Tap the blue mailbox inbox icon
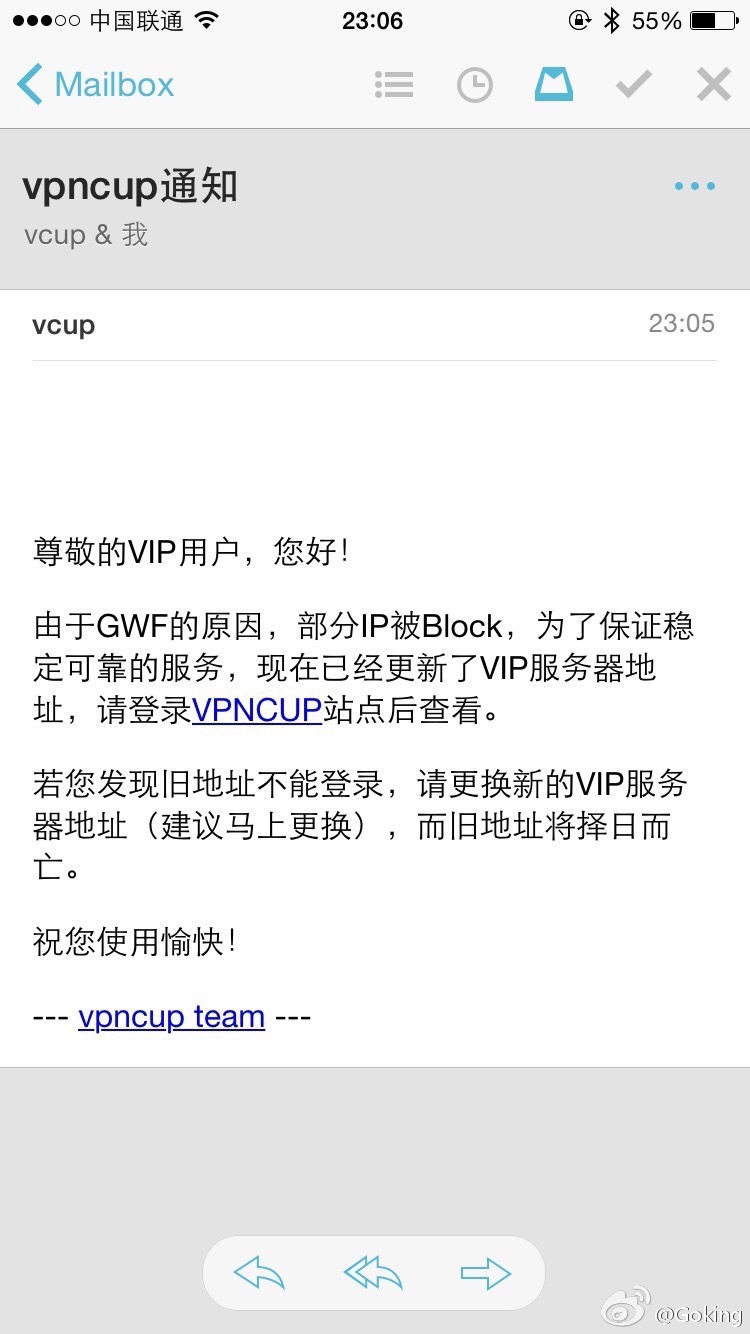750x1334 pixels. (554, 85)
